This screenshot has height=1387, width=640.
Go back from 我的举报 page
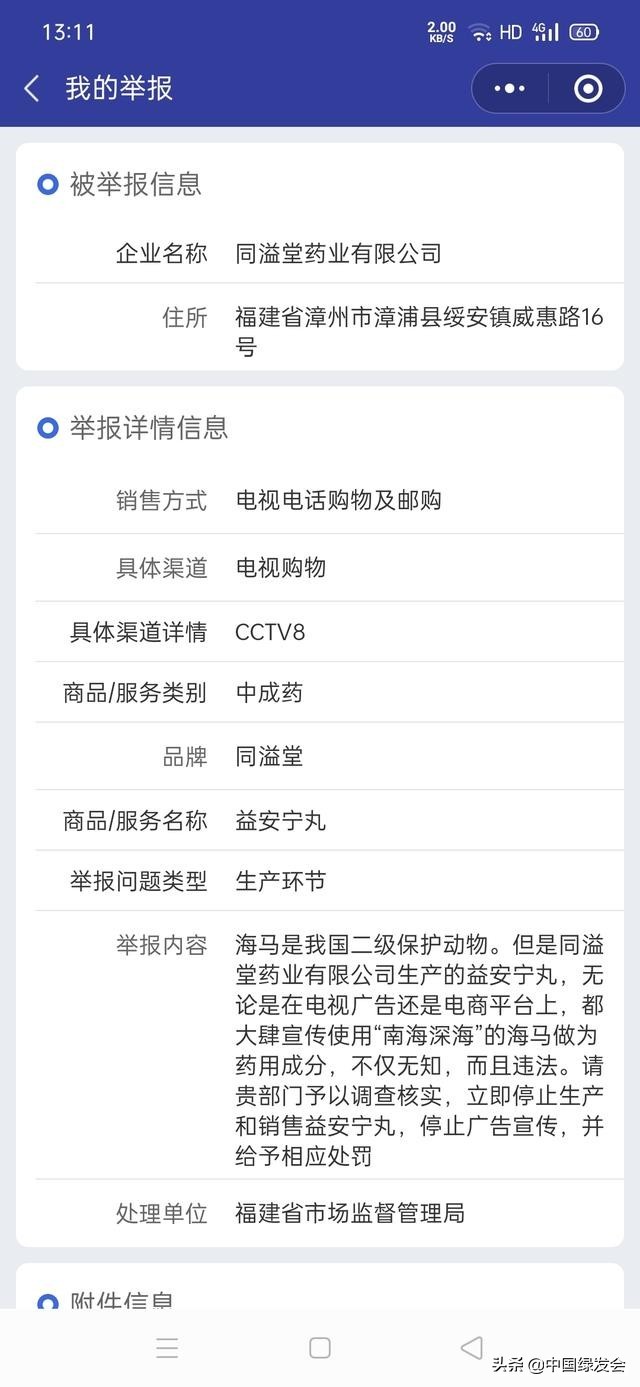(32, 88)
